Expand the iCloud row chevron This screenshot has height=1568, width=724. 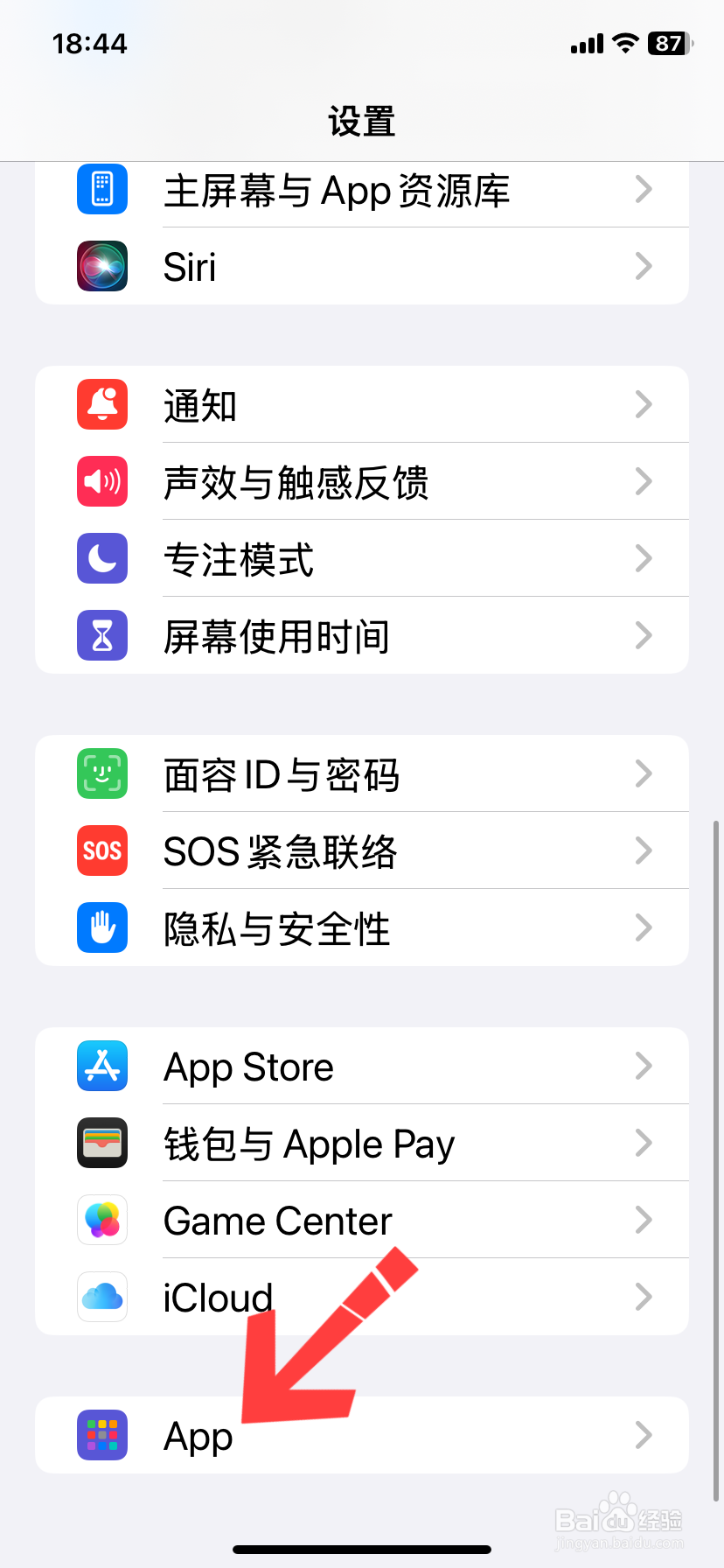click(644, 1297)
